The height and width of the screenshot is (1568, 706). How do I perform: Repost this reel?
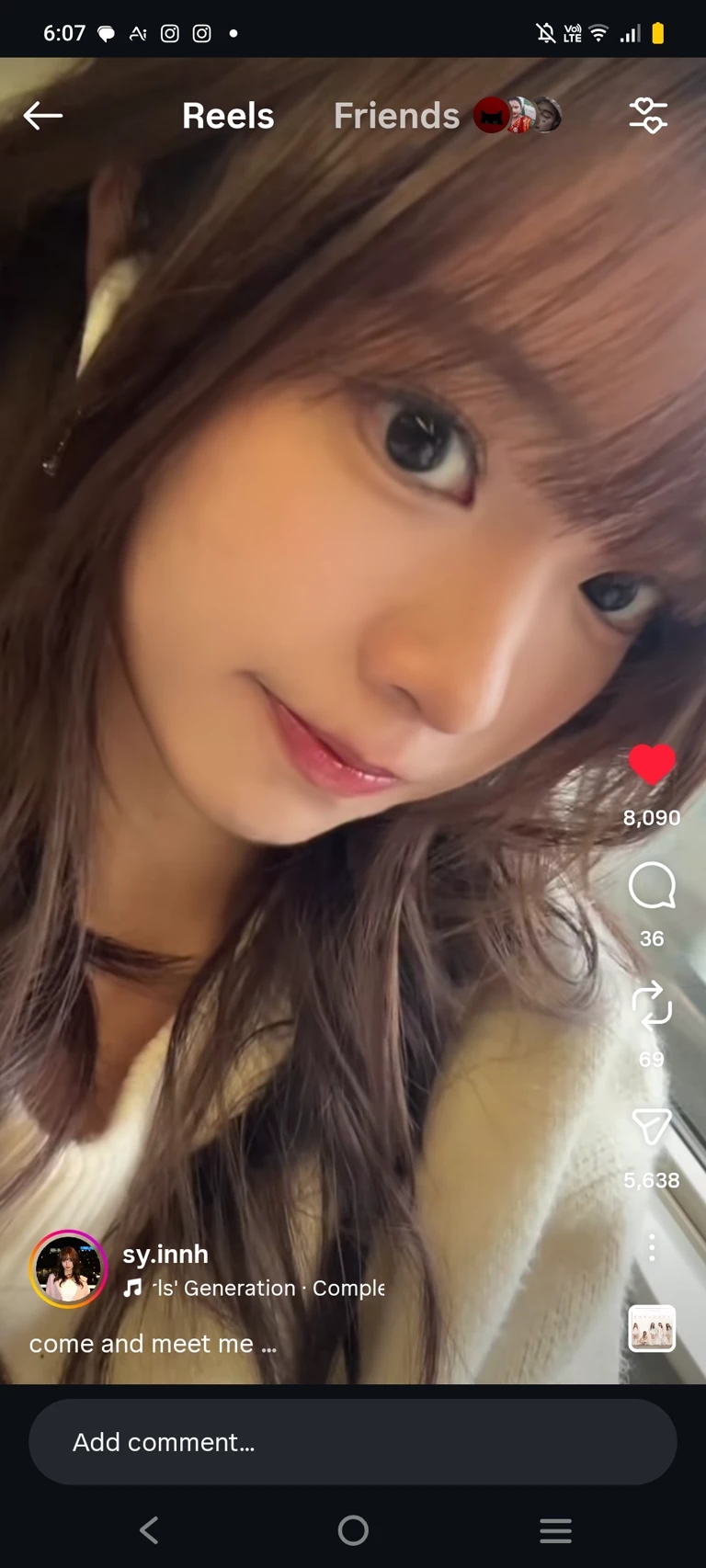pos(652,1005)
